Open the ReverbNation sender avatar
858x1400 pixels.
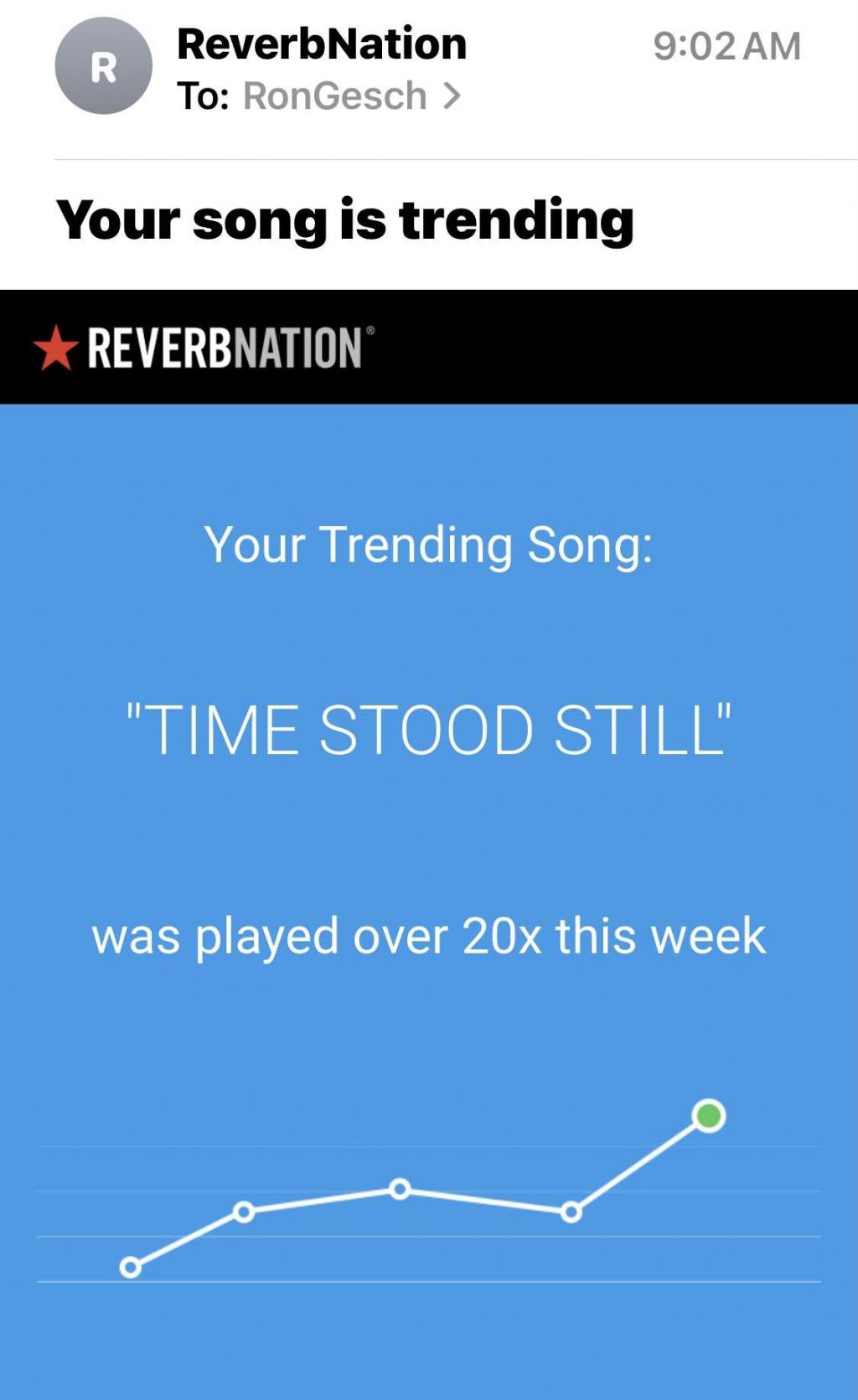(103, 66)
